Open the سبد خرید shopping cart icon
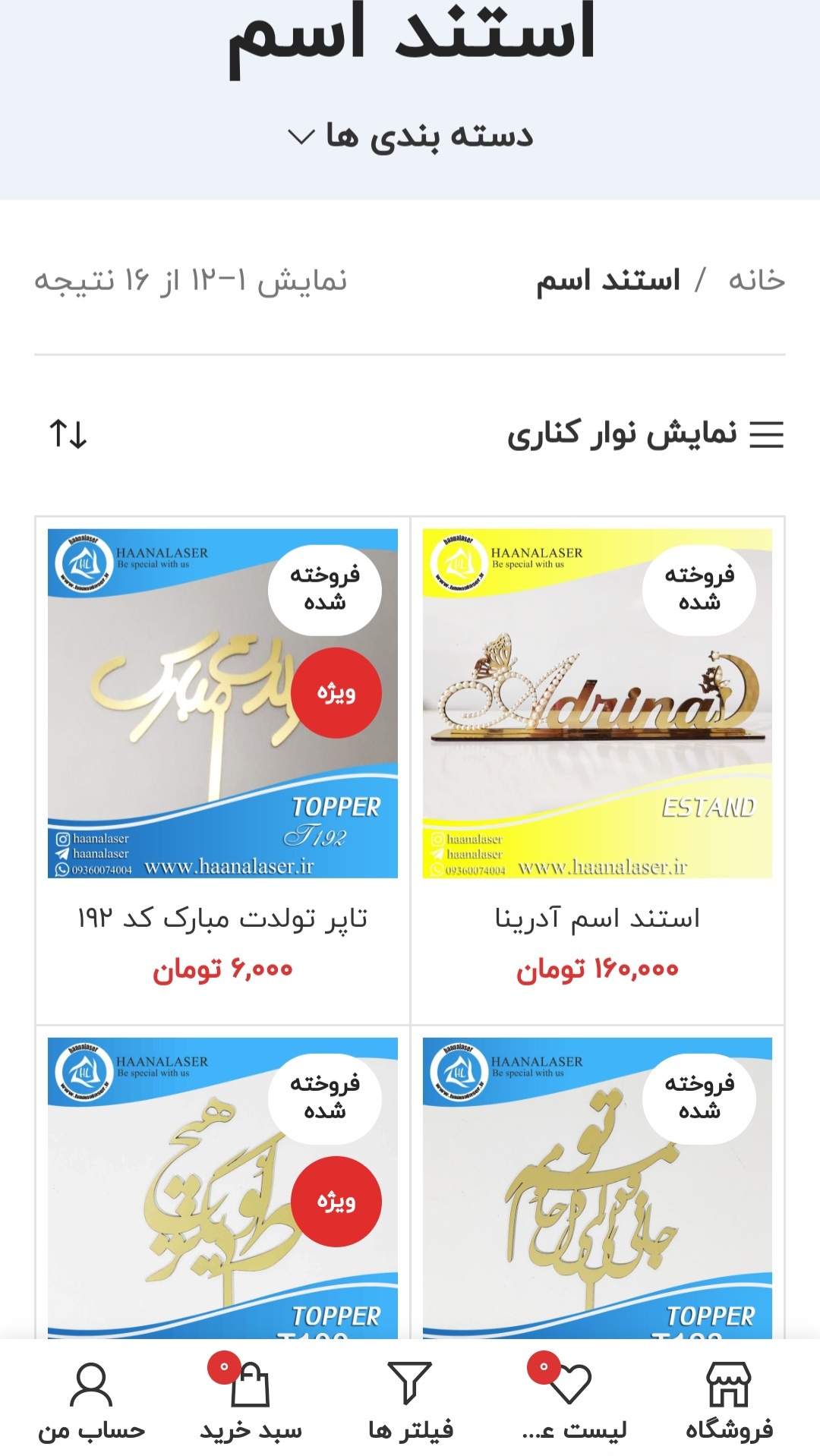 (x=251, y=1395)
